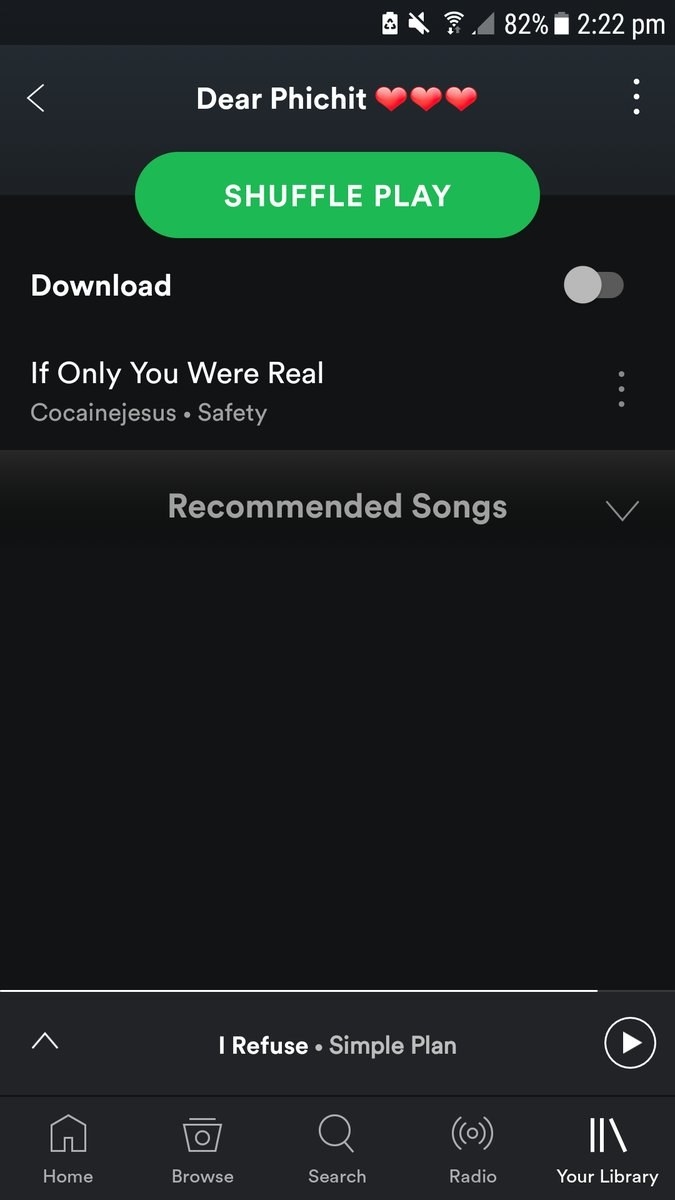Open options for If Only You Were Real
Viewport: 675px width, 1200px height.
click(x=621, y=389)
